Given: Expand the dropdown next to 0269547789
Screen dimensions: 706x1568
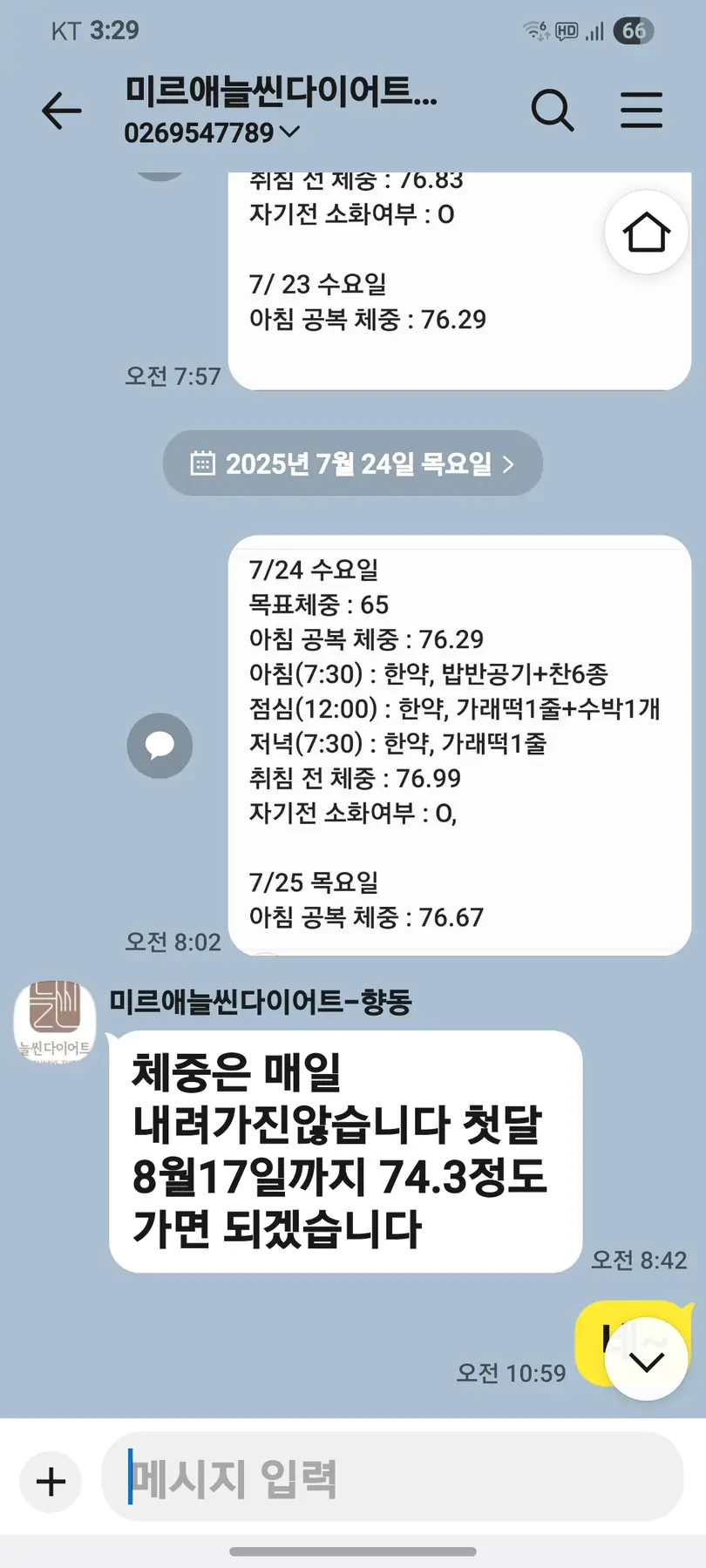Looking at the screenshot, I should point(289,132).
